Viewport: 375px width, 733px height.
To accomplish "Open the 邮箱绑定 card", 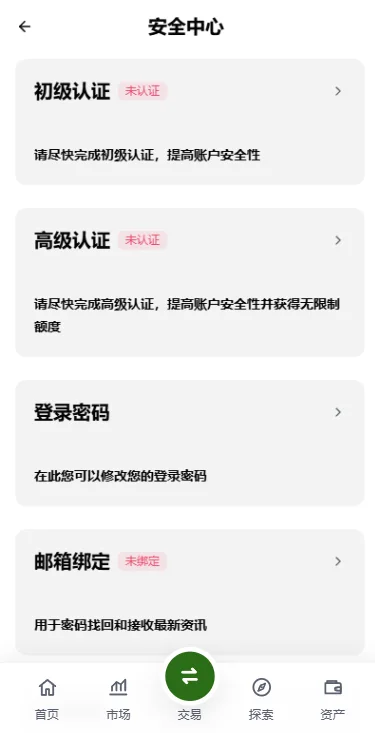I will pyautogui.click(x=190, y=592).
